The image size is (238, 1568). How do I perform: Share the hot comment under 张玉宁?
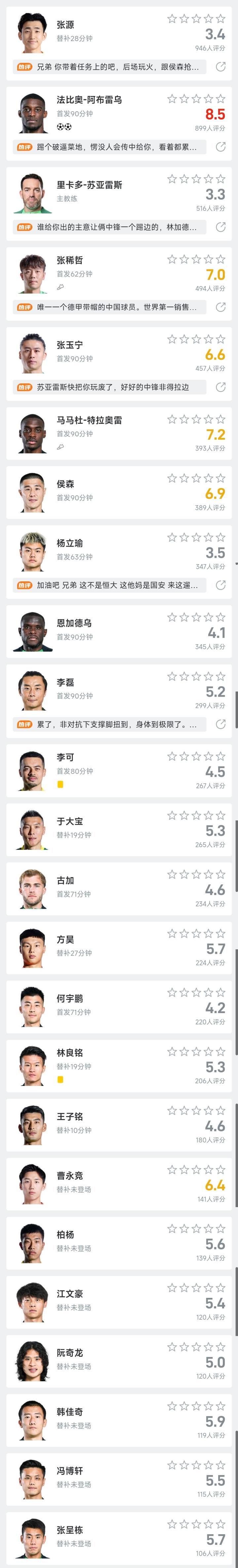[220, 387]
